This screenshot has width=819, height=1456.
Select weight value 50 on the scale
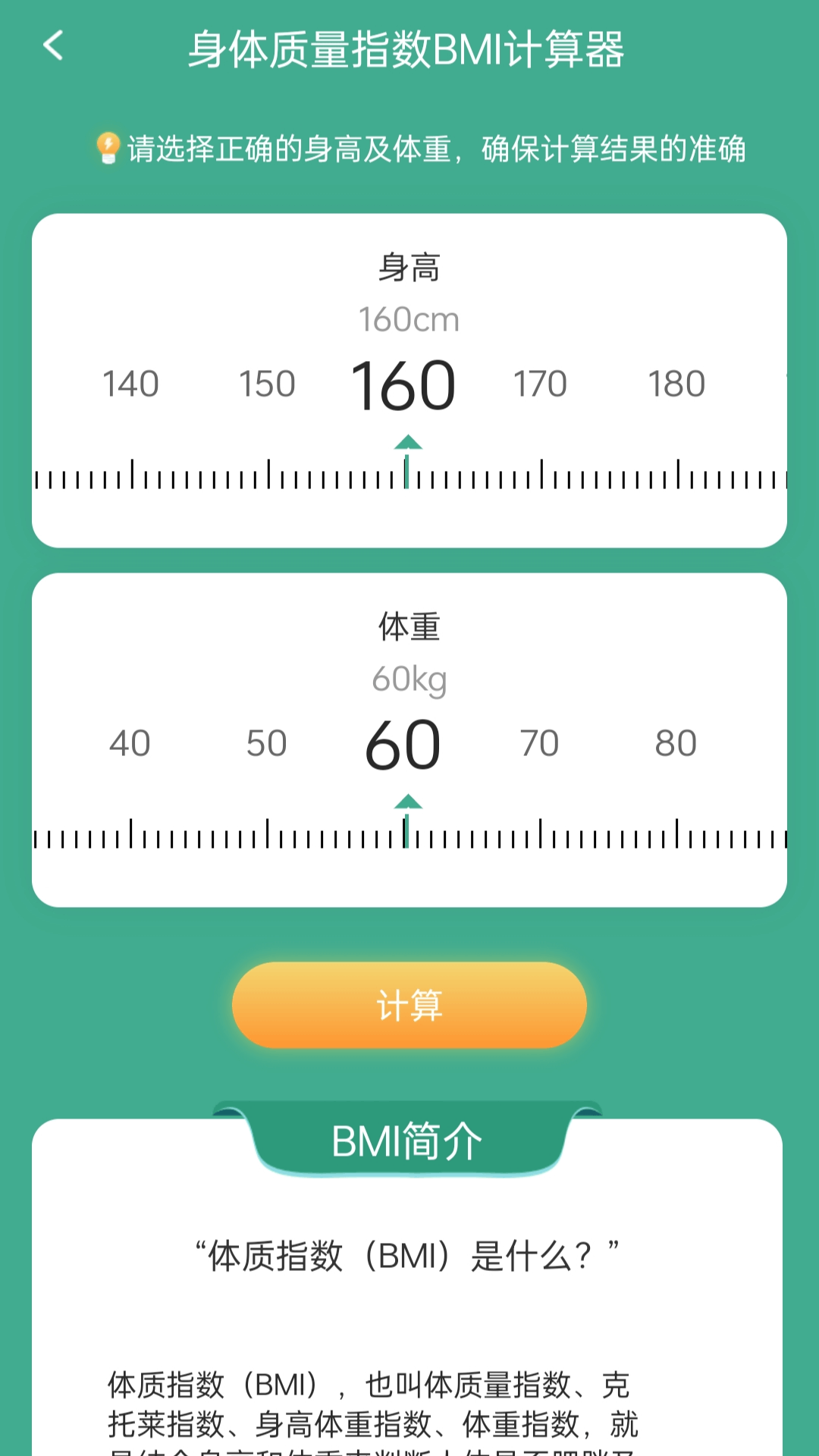click(x=267, y=744)
